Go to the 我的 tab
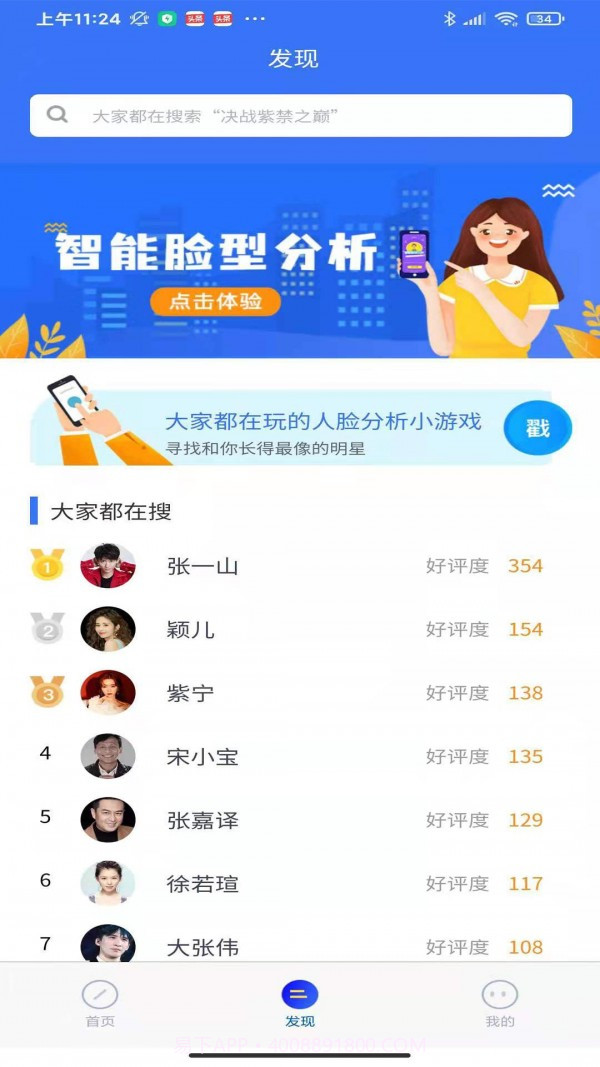 point(500,1003)
